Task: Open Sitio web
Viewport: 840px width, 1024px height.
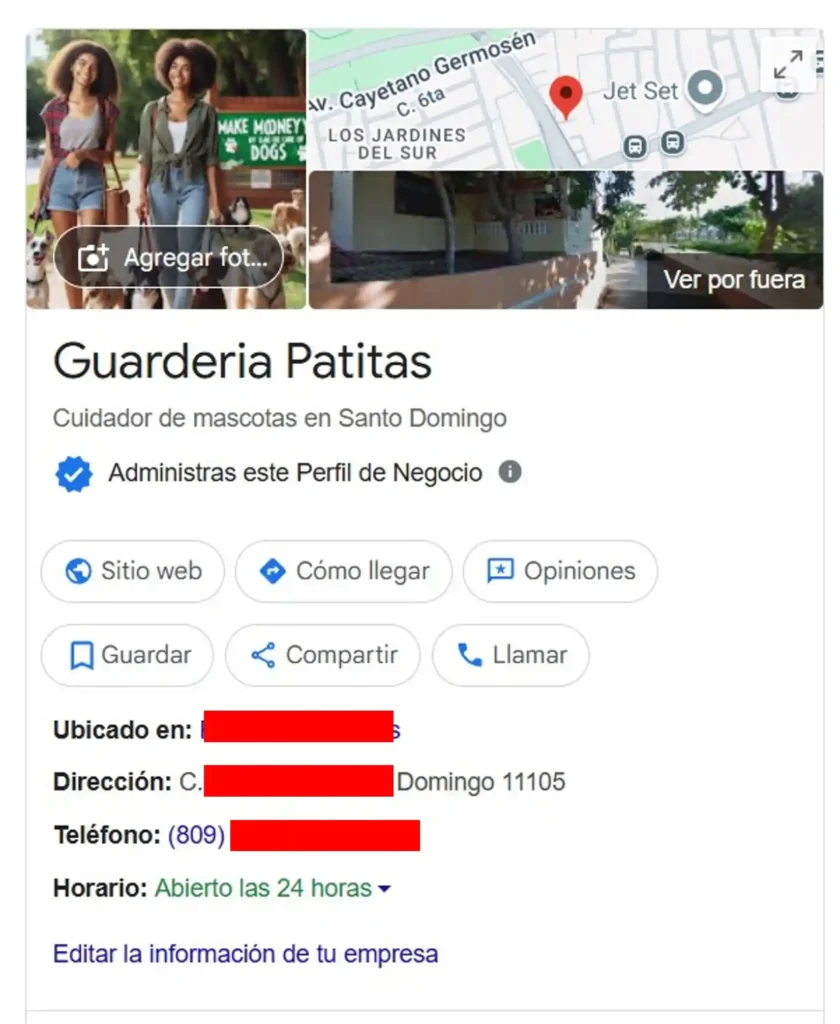Action: point(133,571)
